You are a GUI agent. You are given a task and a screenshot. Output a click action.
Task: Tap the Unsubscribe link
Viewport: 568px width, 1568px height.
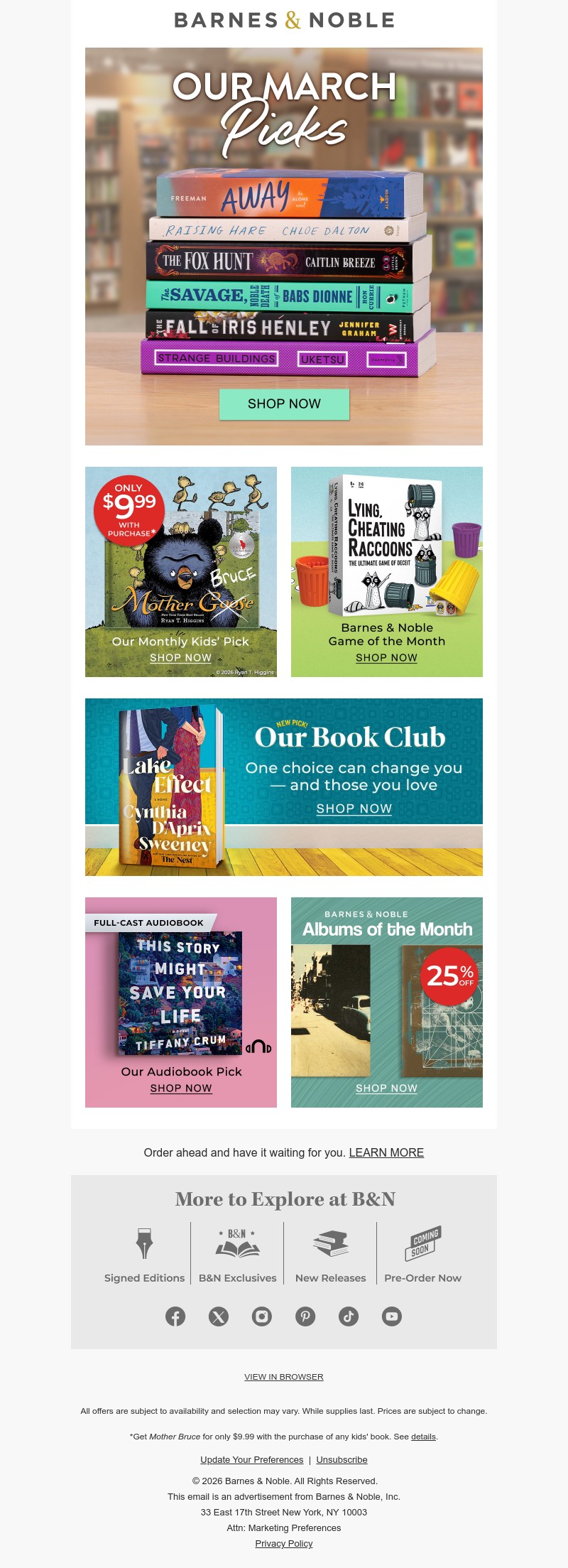pyautogui.click(x=342, y=1459)
